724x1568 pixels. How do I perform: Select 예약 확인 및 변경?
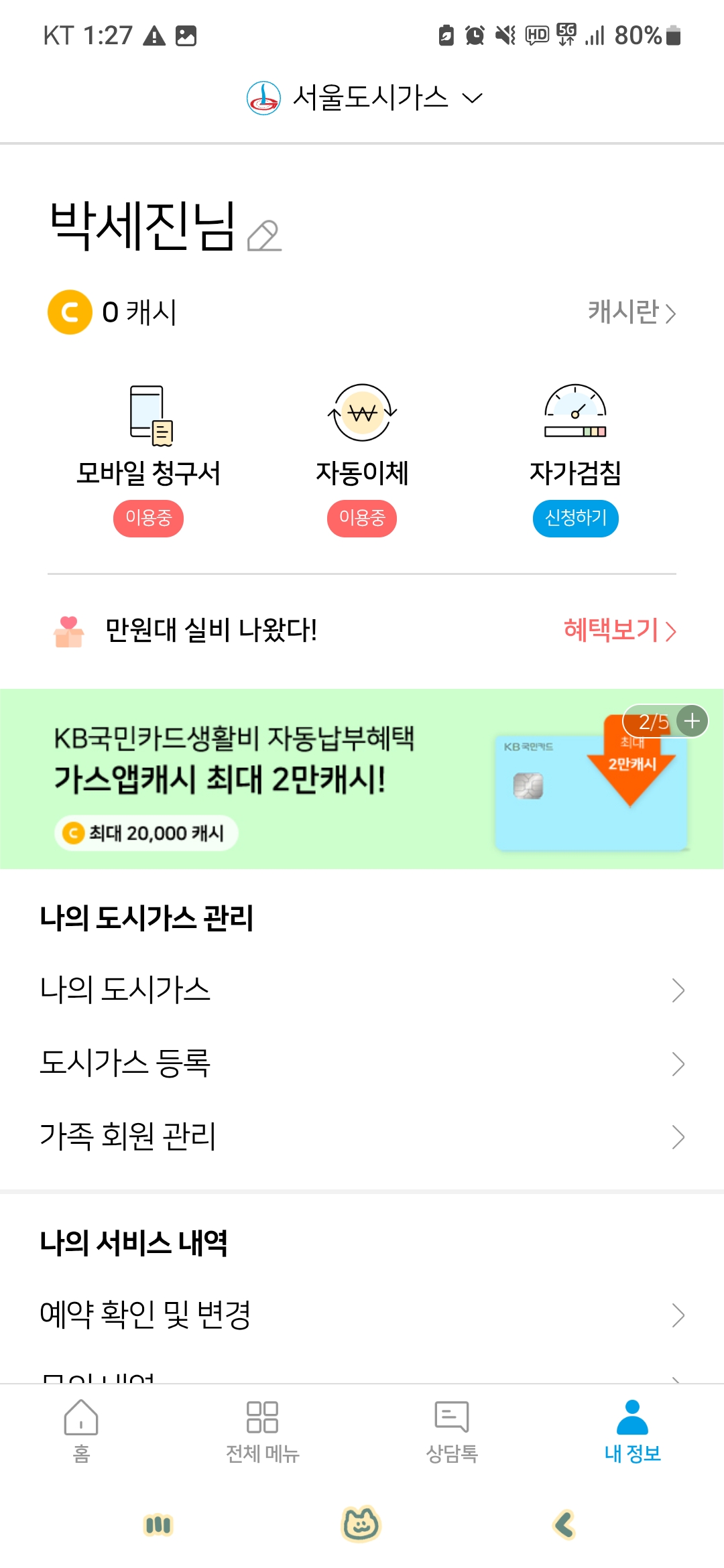362,1315
